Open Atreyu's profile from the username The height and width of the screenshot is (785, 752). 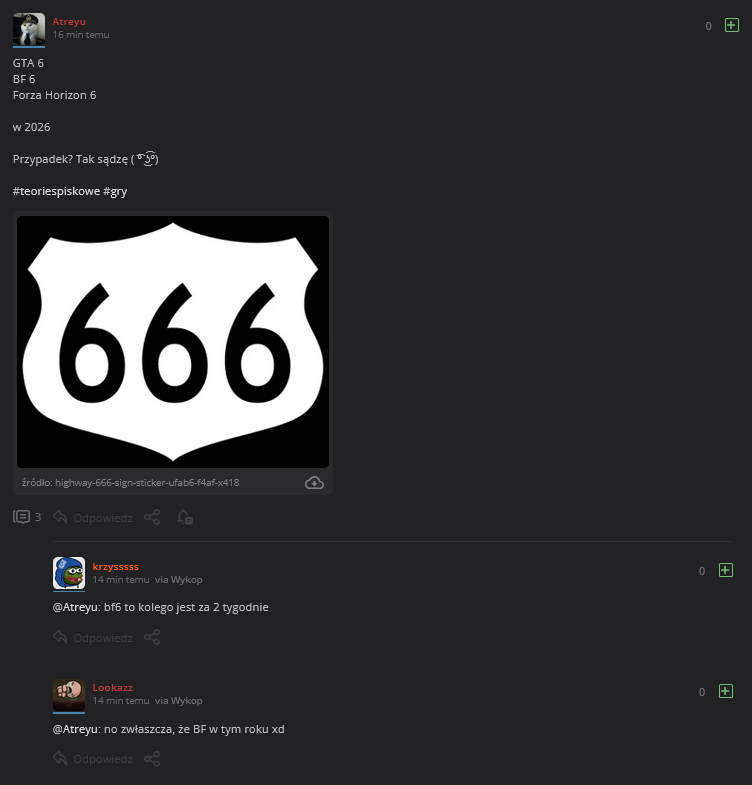click(x=69, y=21)
